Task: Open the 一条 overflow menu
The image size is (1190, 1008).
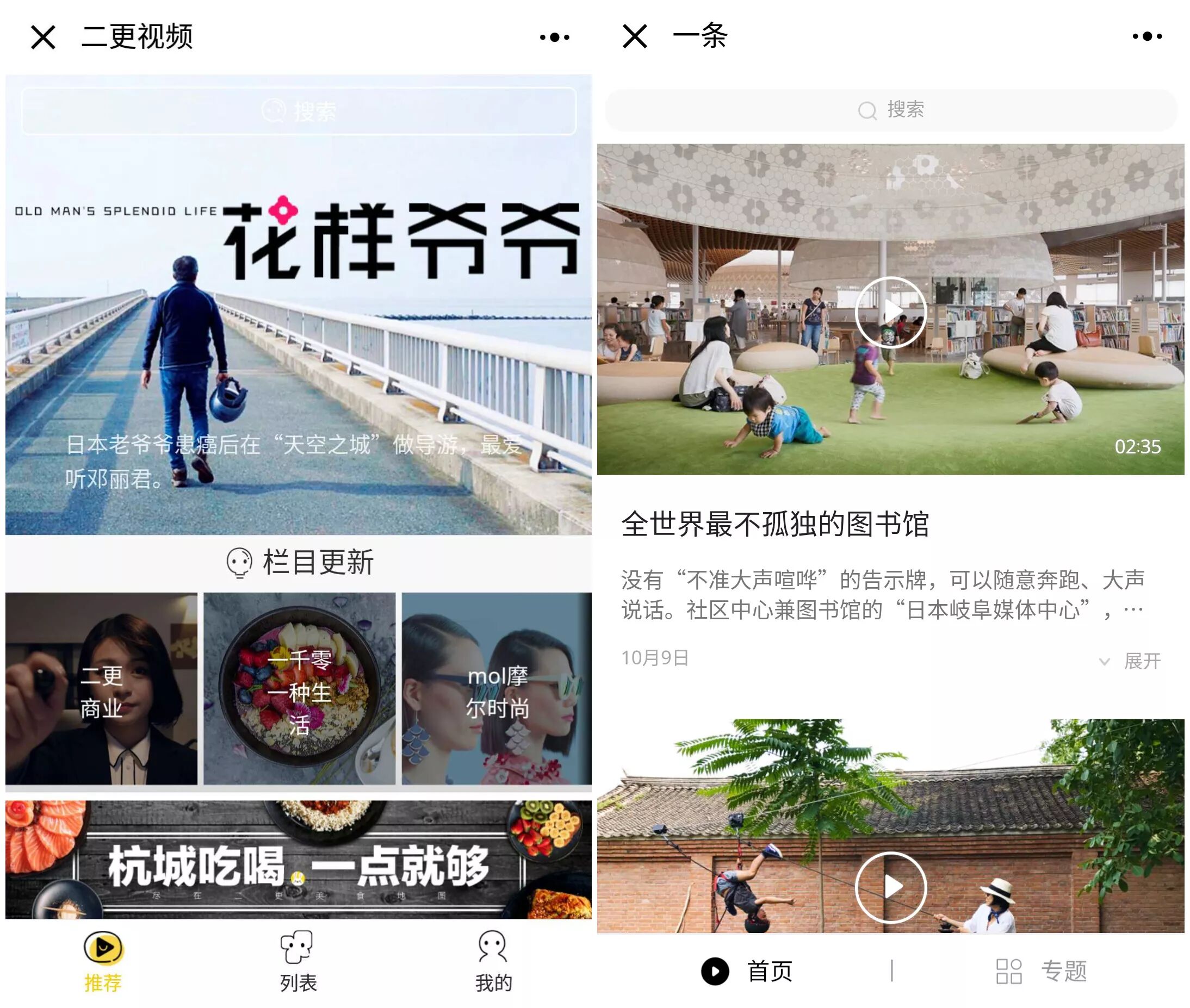Action: click(1146, 36)
